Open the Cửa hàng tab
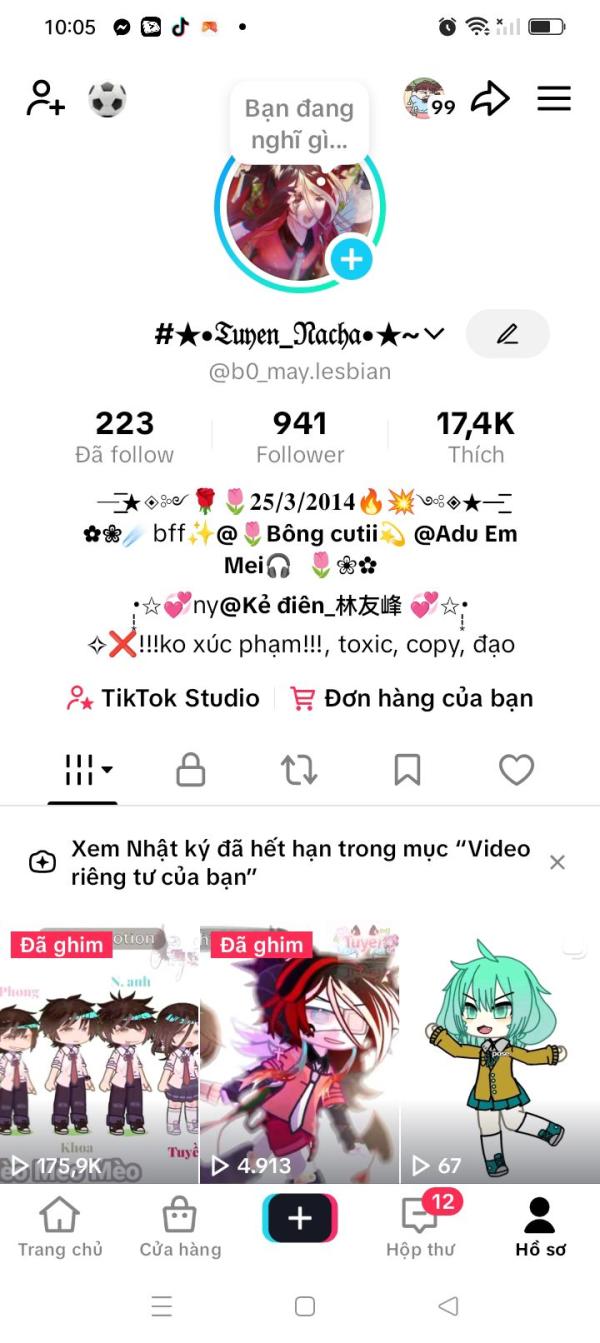This screenshot has width=600, height=1343. [x=180, y=1228]
